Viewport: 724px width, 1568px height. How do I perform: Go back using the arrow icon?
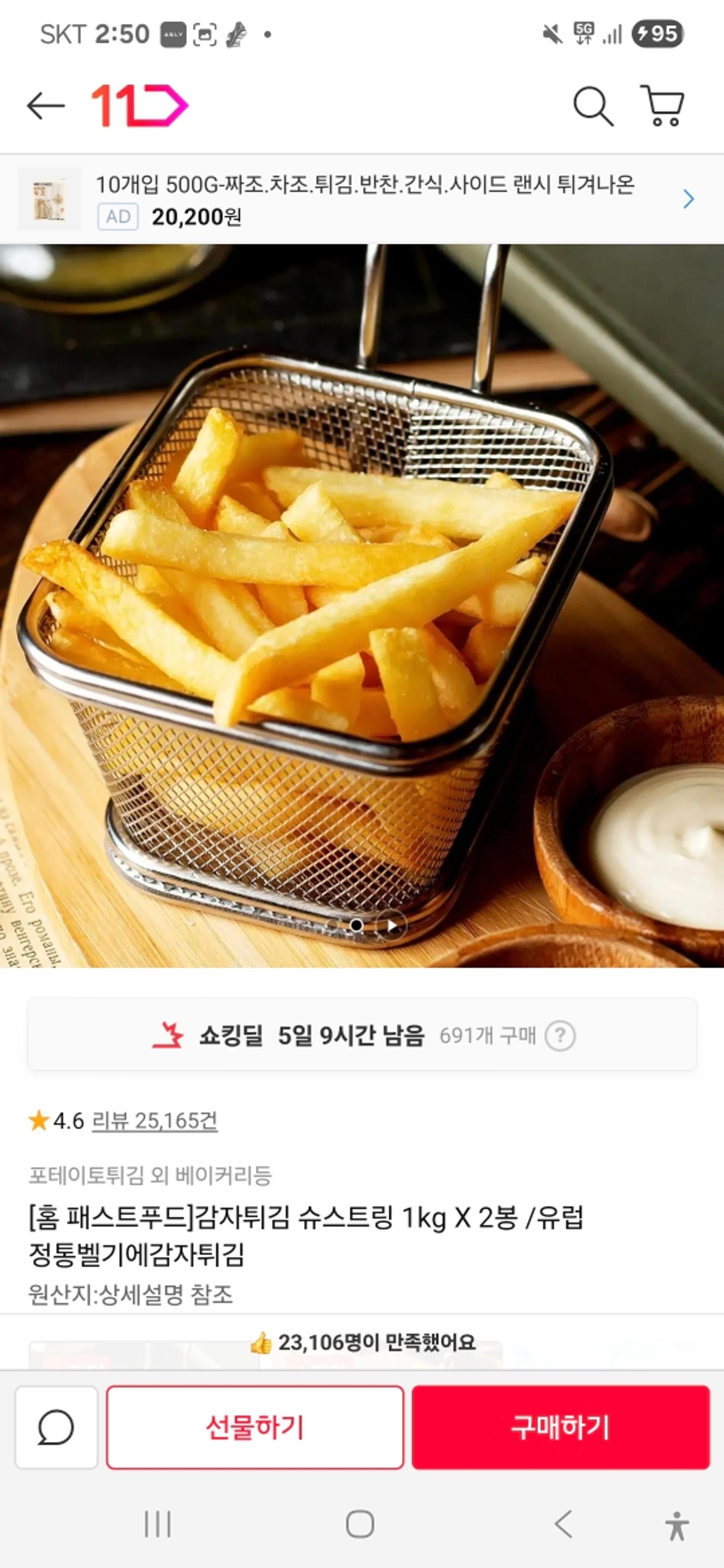[x=46, y=106]
